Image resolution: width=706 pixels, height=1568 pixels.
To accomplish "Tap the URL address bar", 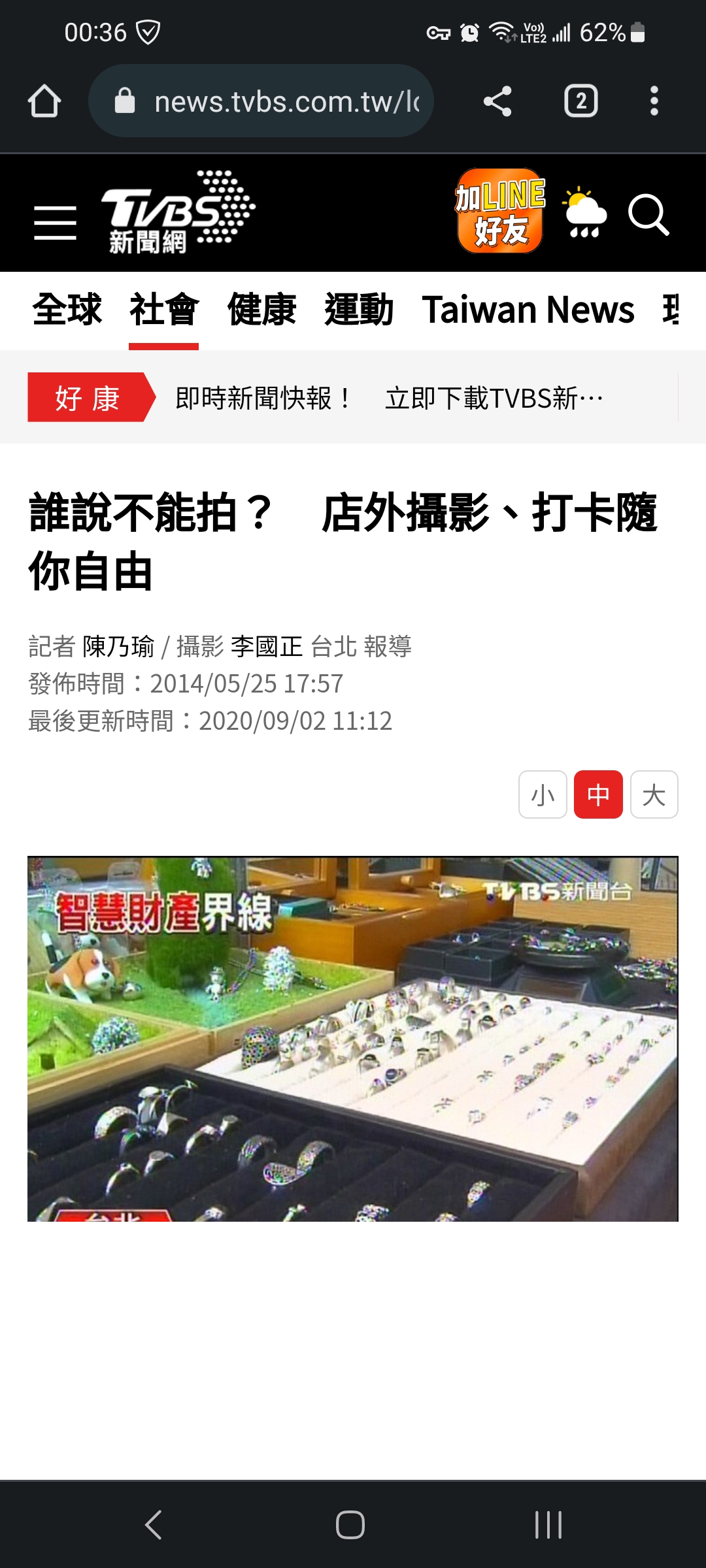I will coord(275,101).
